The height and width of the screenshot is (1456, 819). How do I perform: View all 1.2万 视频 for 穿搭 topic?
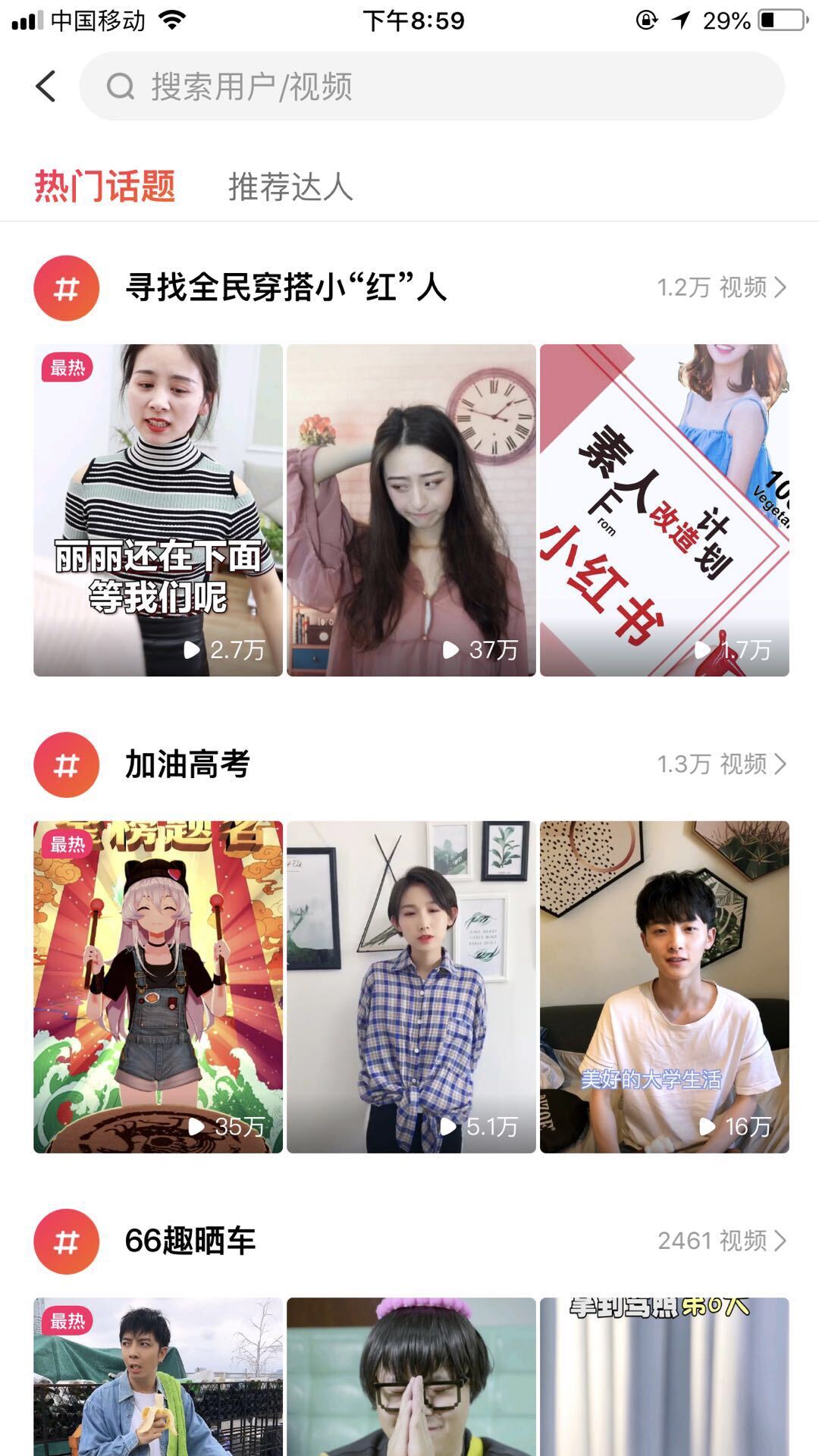tap(720, 288)
